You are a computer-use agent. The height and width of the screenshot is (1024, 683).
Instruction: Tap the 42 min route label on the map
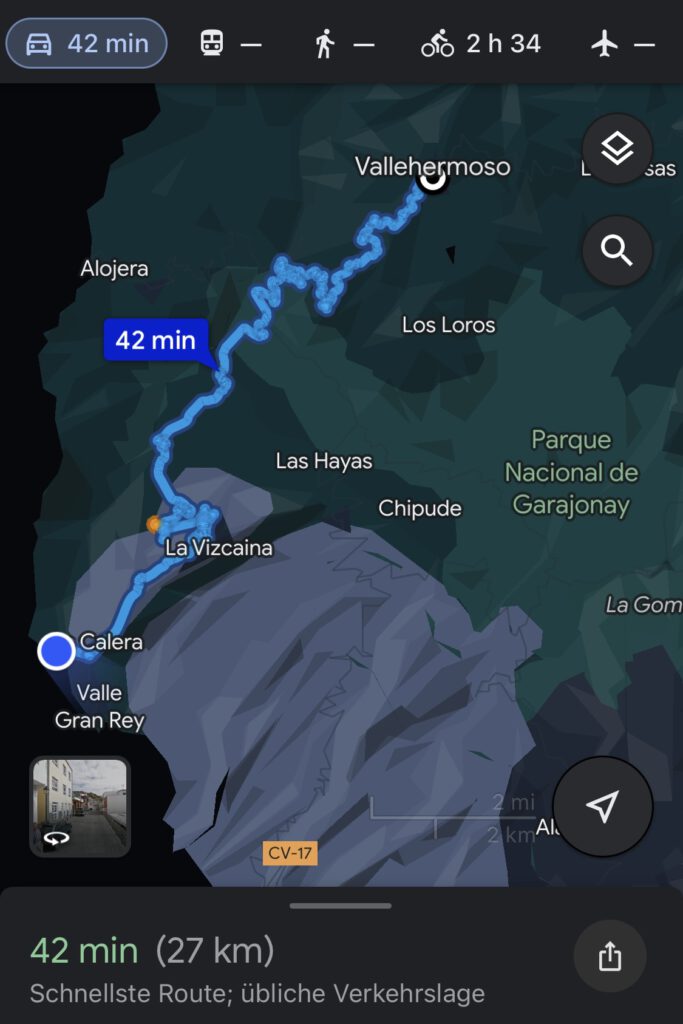(x=155, y=340)
